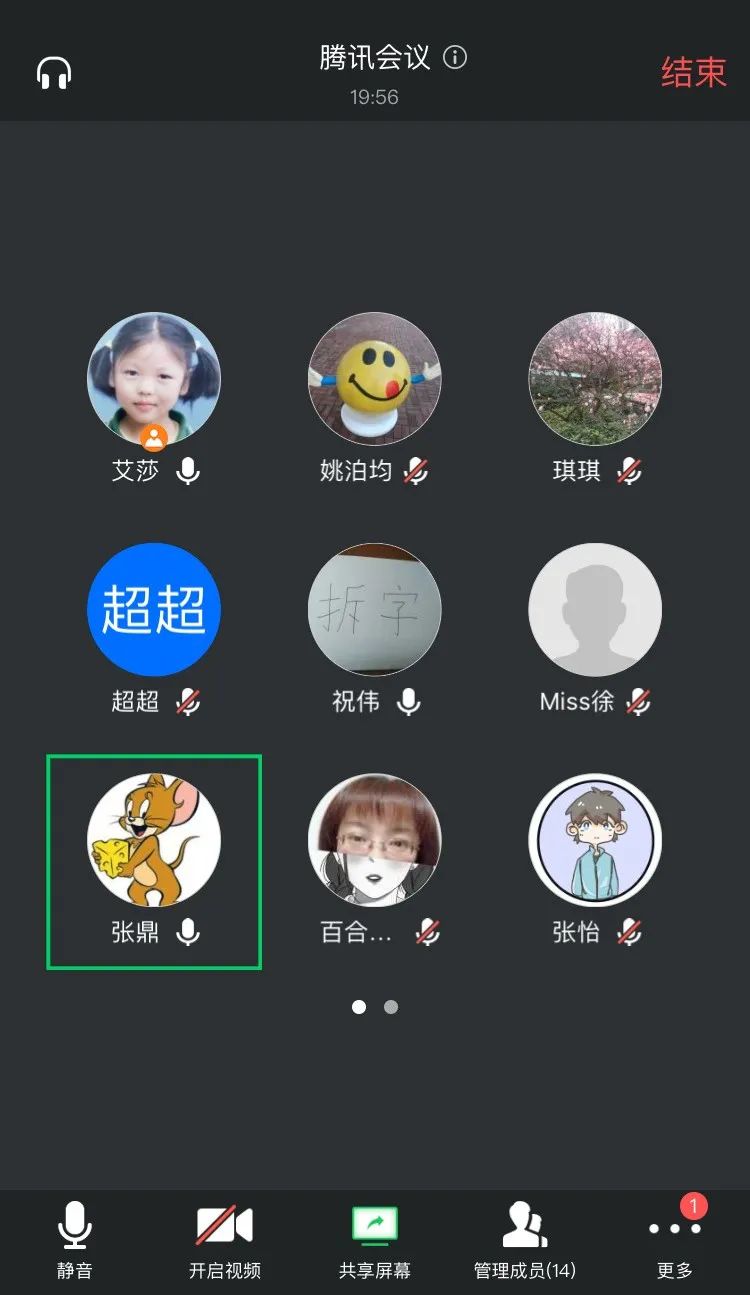Open the meeting info icon beside 腾讯会议
750x1295 pixels.
(455, 58)
